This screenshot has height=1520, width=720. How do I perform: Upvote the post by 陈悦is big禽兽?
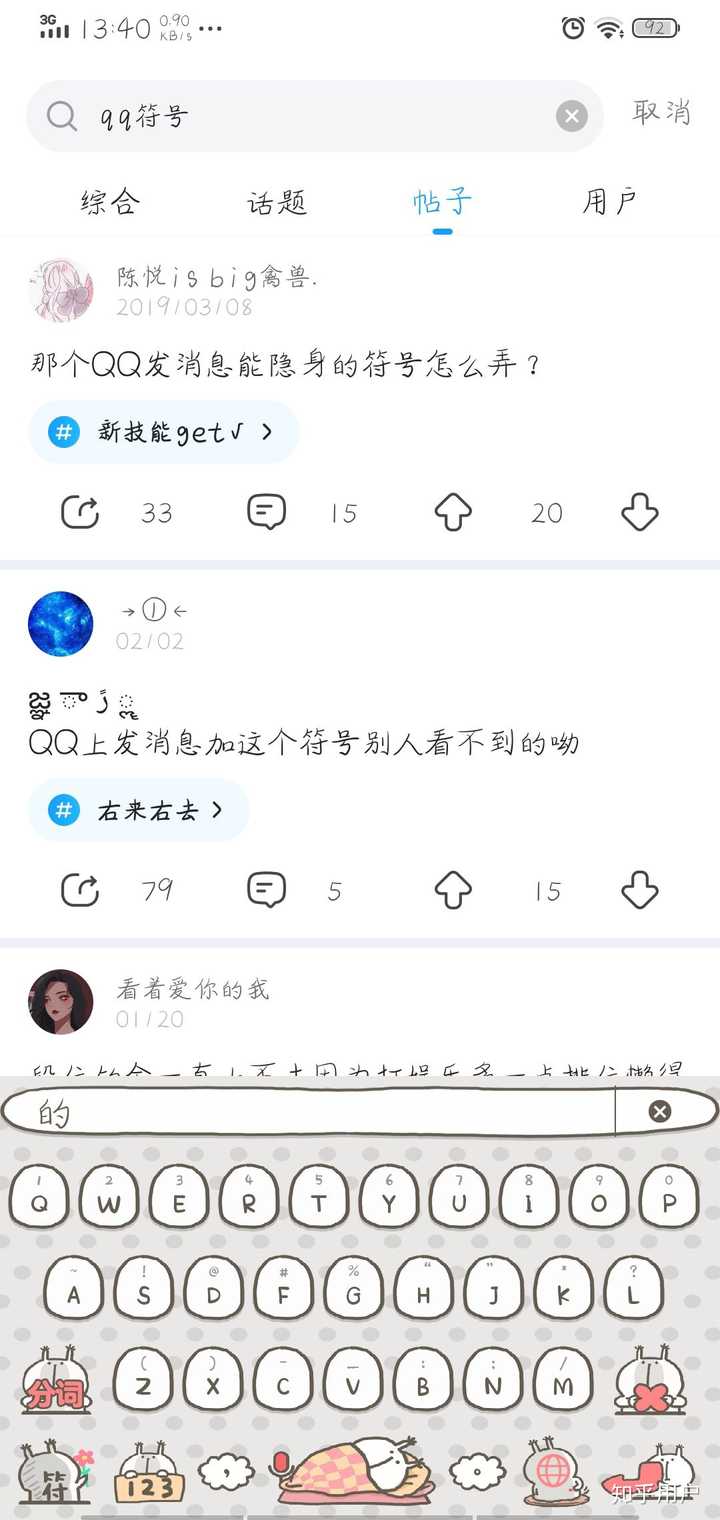tap(453, 513)
